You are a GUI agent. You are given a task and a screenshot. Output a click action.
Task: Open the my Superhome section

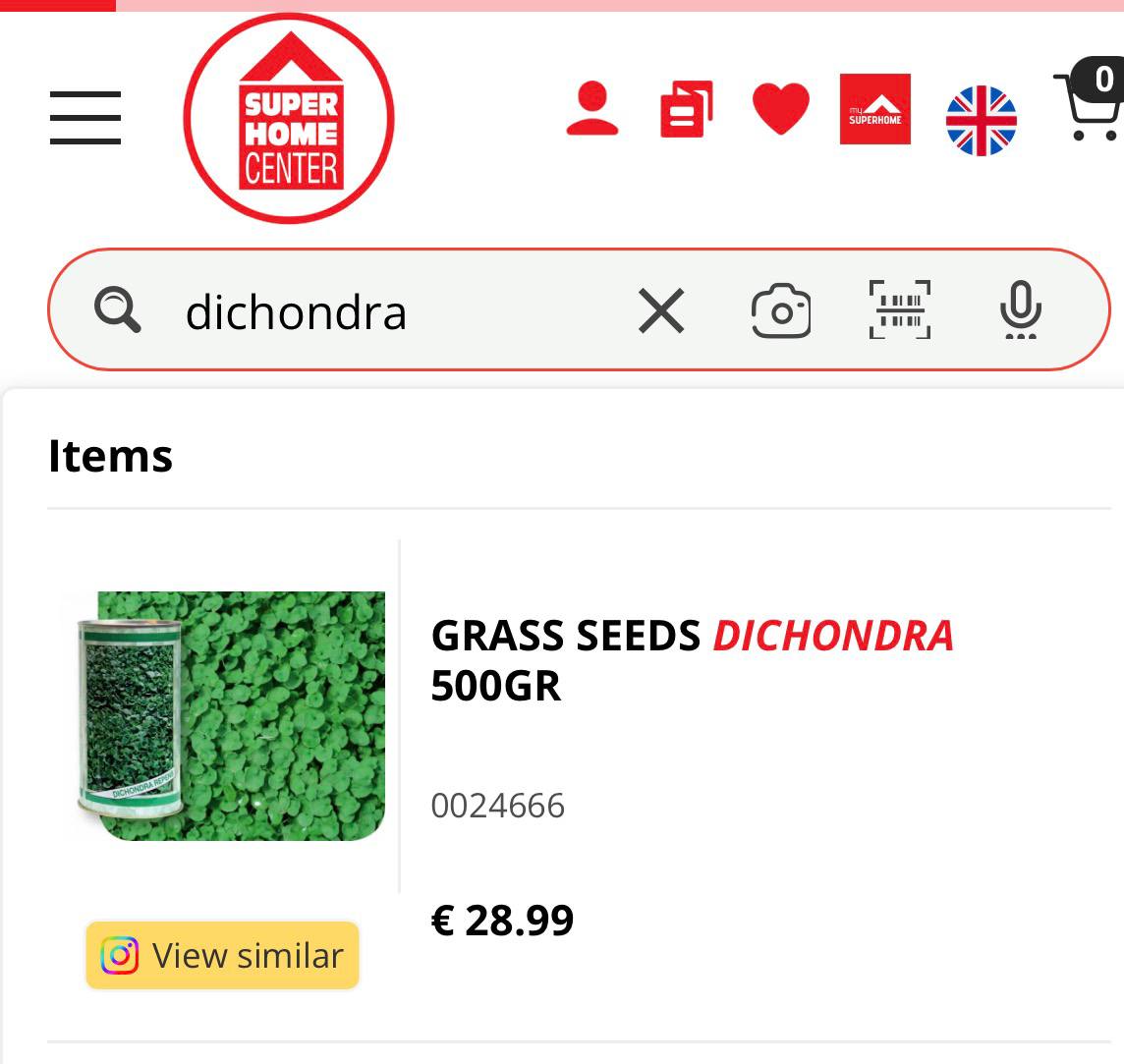tap(874, 109)
